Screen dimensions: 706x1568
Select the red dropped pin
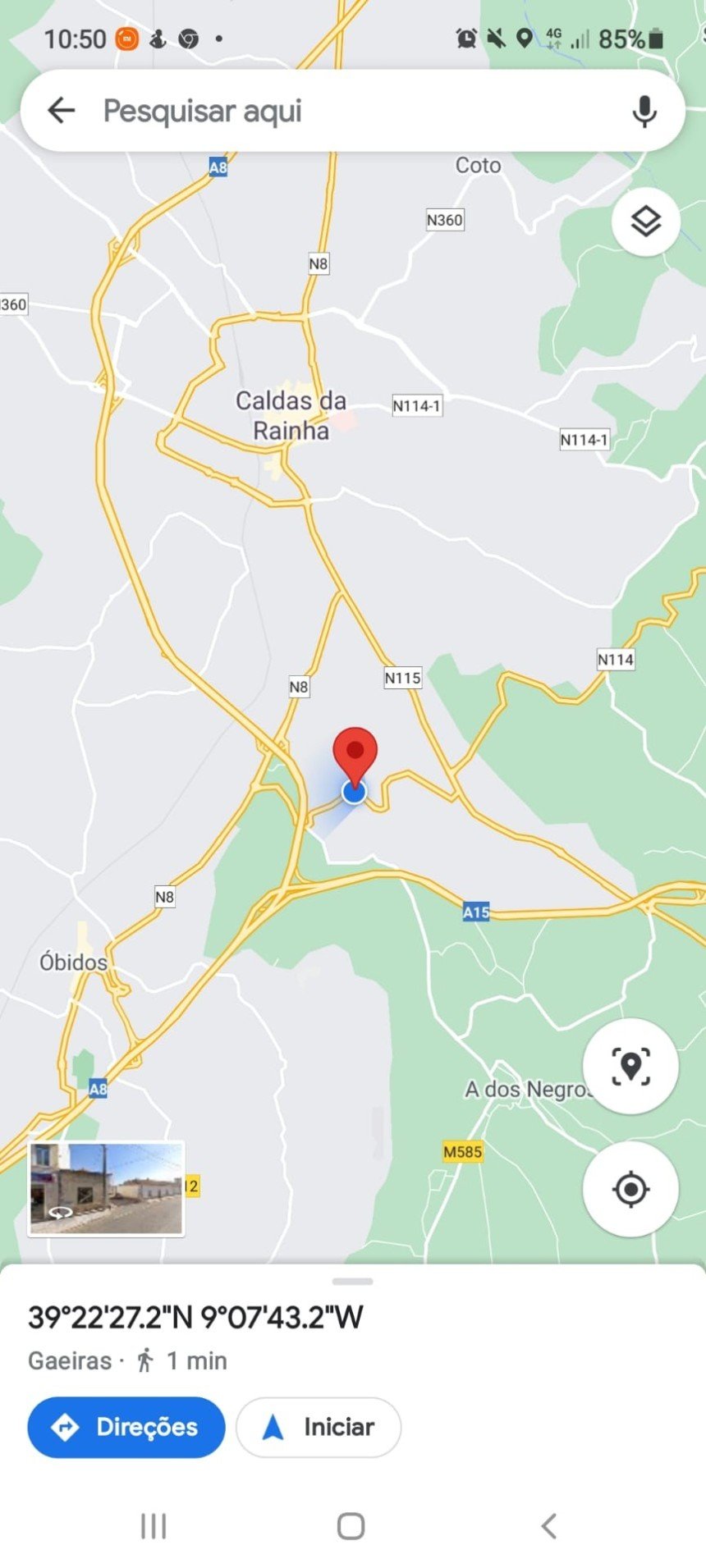pyautogui.click(x=355, y=753)
